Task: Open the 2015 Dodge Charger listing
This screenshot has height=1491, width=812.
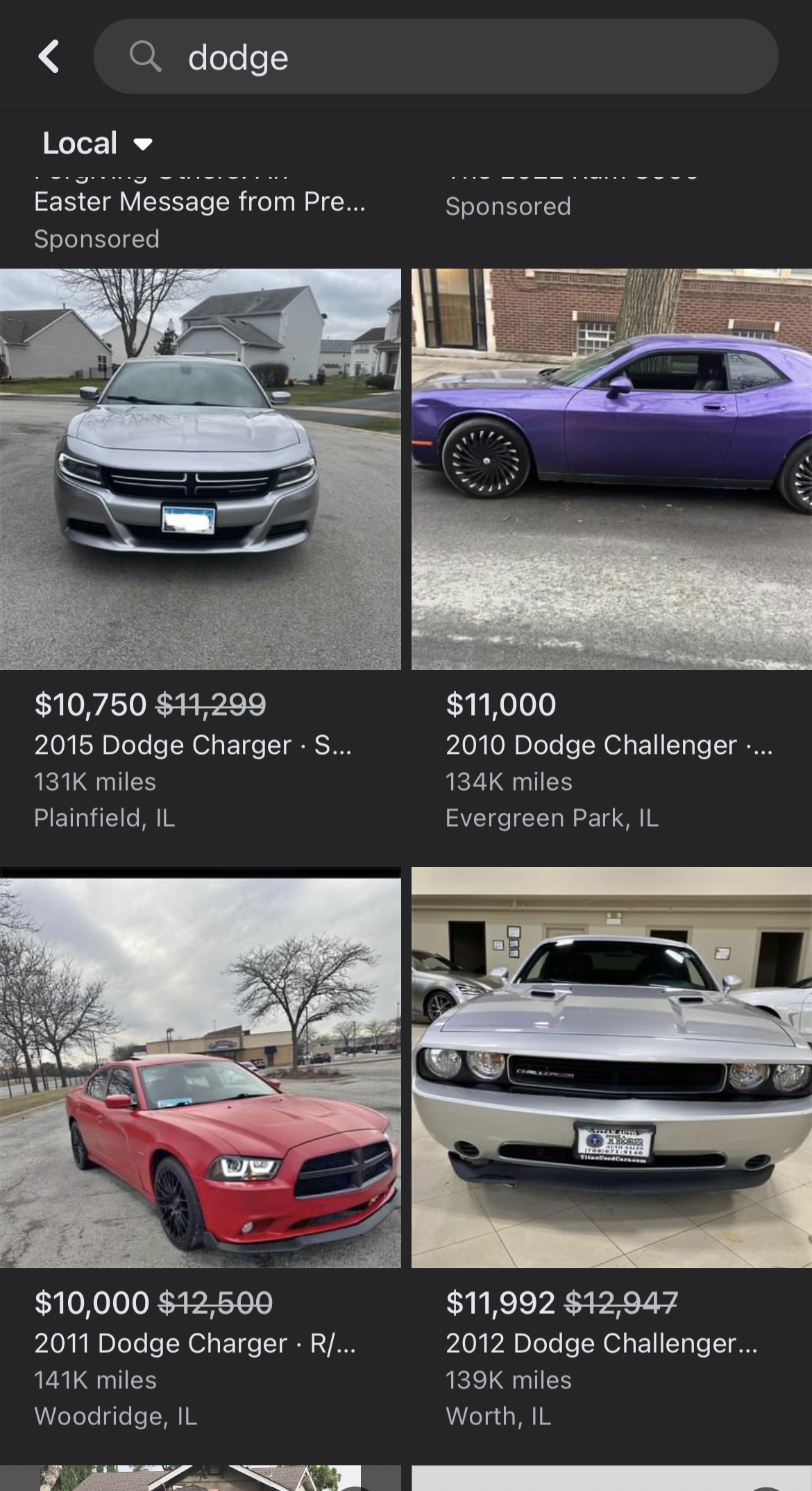Action: coord(201,469)
